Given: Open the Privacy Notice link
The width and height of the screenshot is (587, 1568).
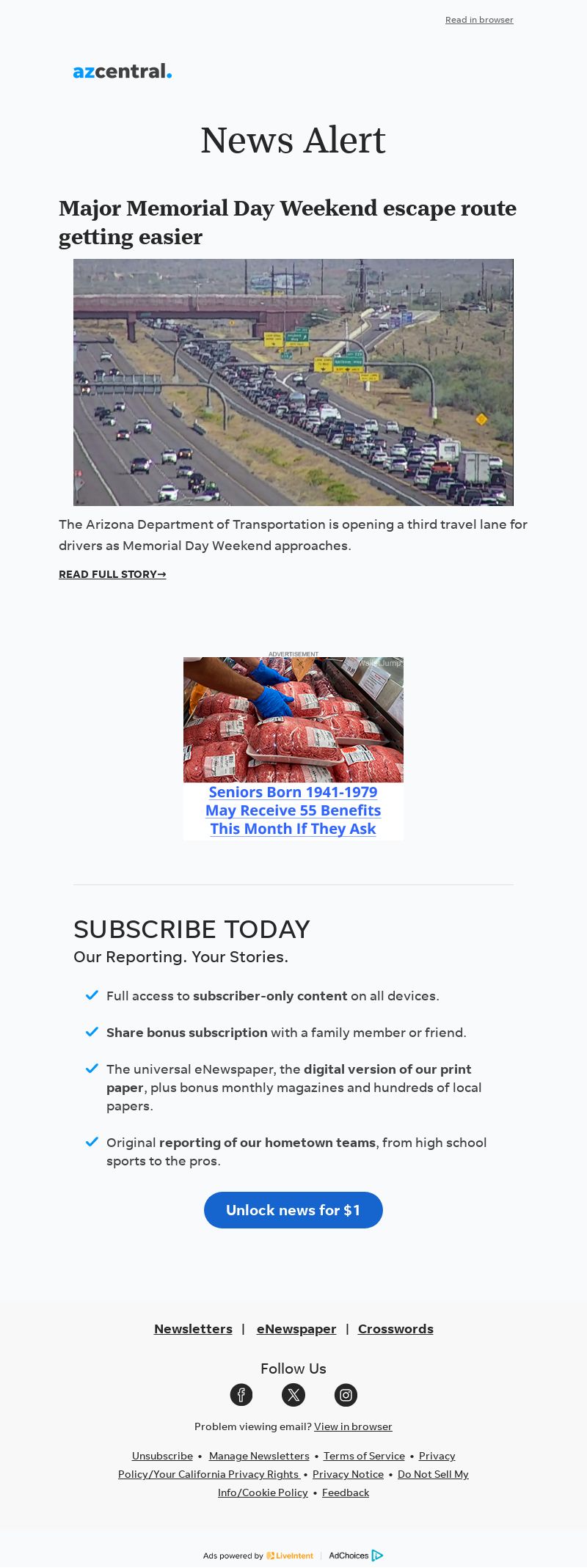Looking at the screenshot, I should (348, 1474).
